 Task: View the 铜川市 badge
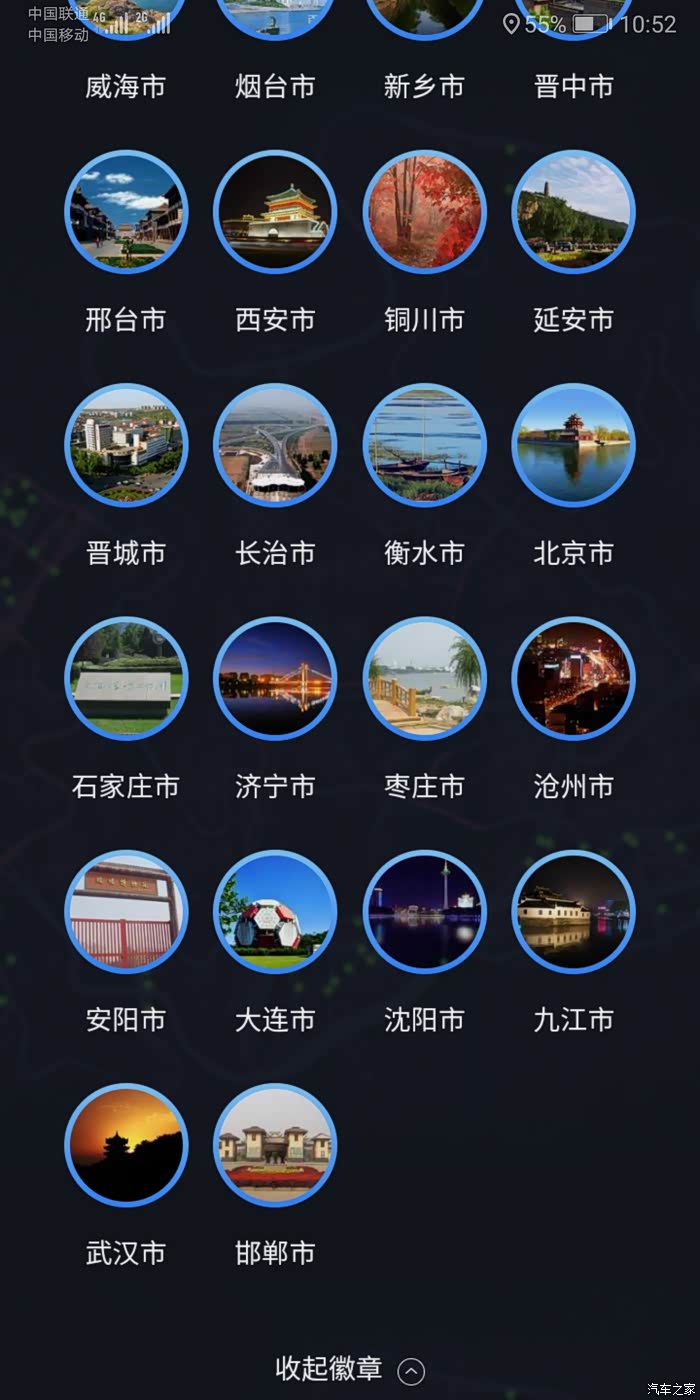click(424, 212)
